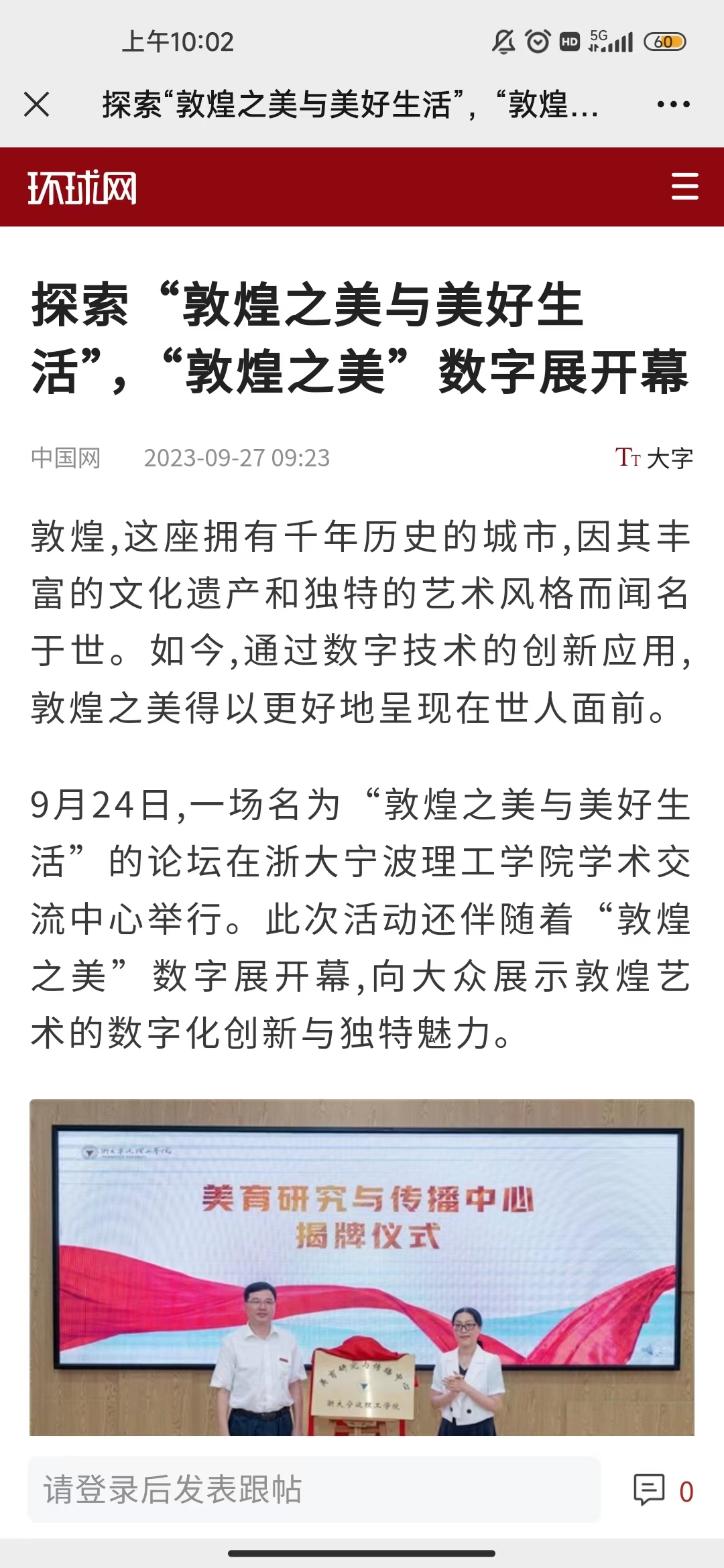Viewport: 724px width, 1568px height.
Task: Open the three-dot overflow menu
Action: pos(673,105)
